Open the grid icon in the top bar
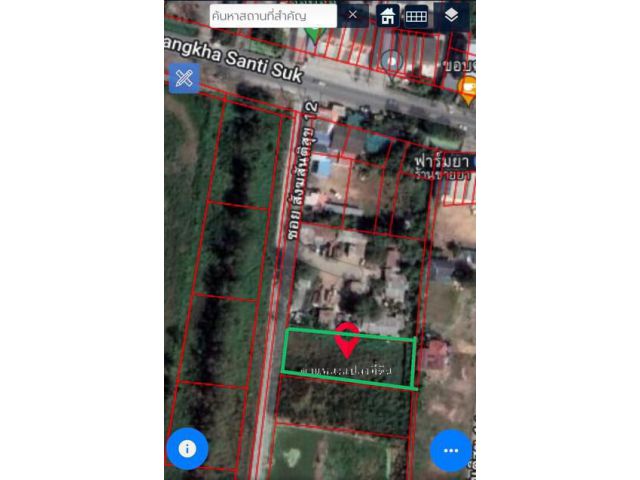Image resolution: width=640 pixels, height=480 pixels. coord(416,15)
